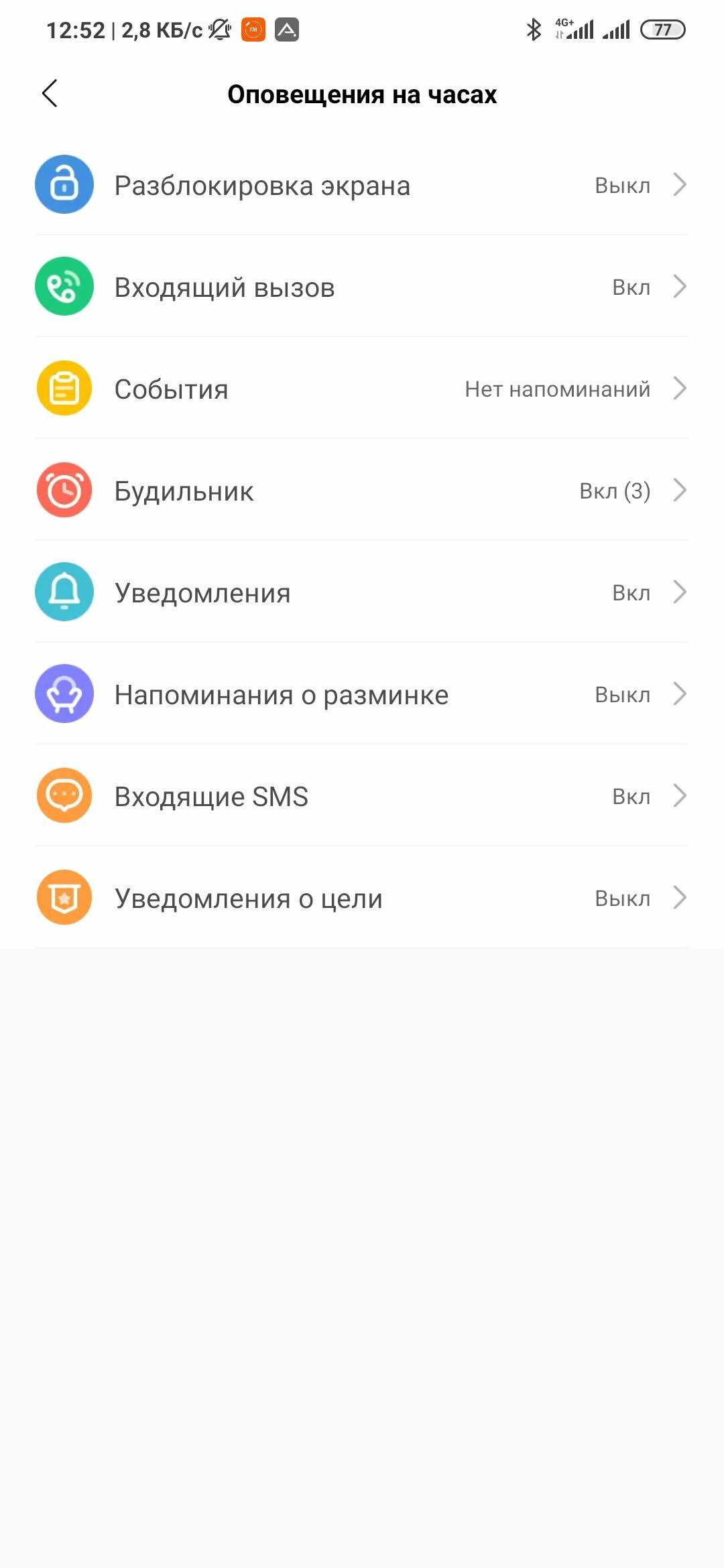Open Напоминания о разминке settings
Screen dimensions: 724x1568
coord(362,694)
